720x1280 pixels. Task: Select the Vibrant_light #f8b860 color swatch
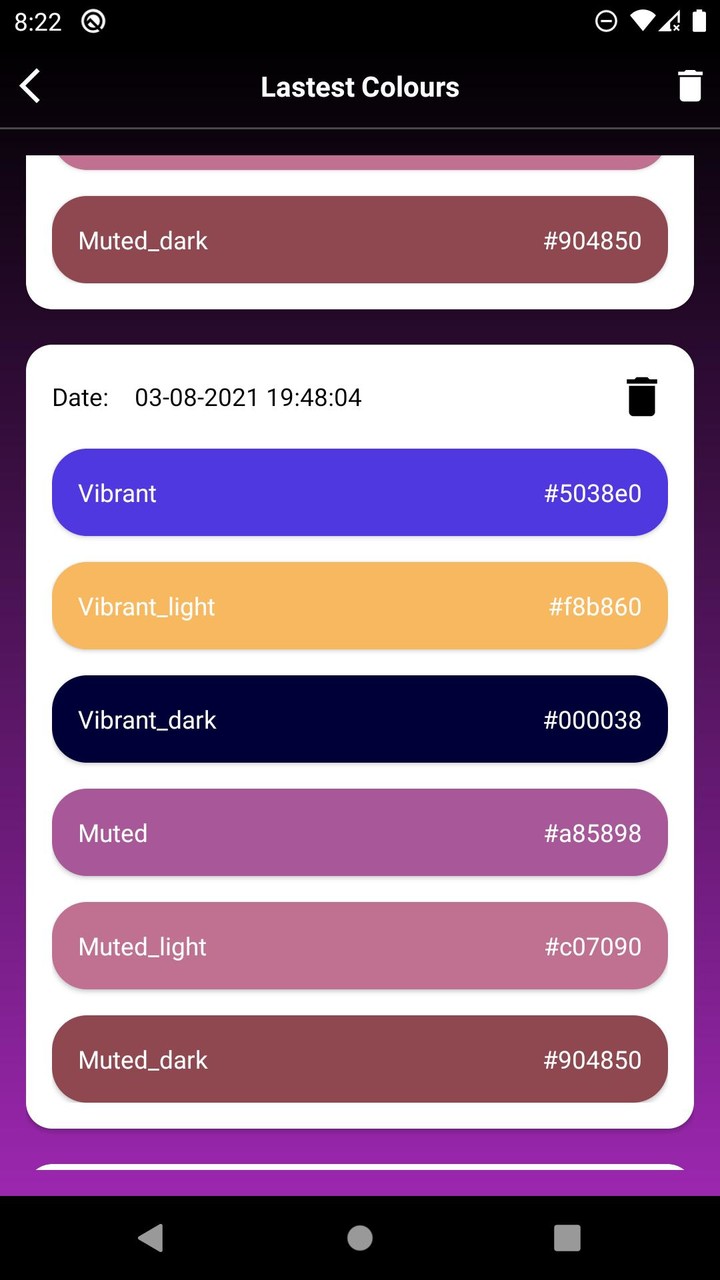tap(359, 605)
